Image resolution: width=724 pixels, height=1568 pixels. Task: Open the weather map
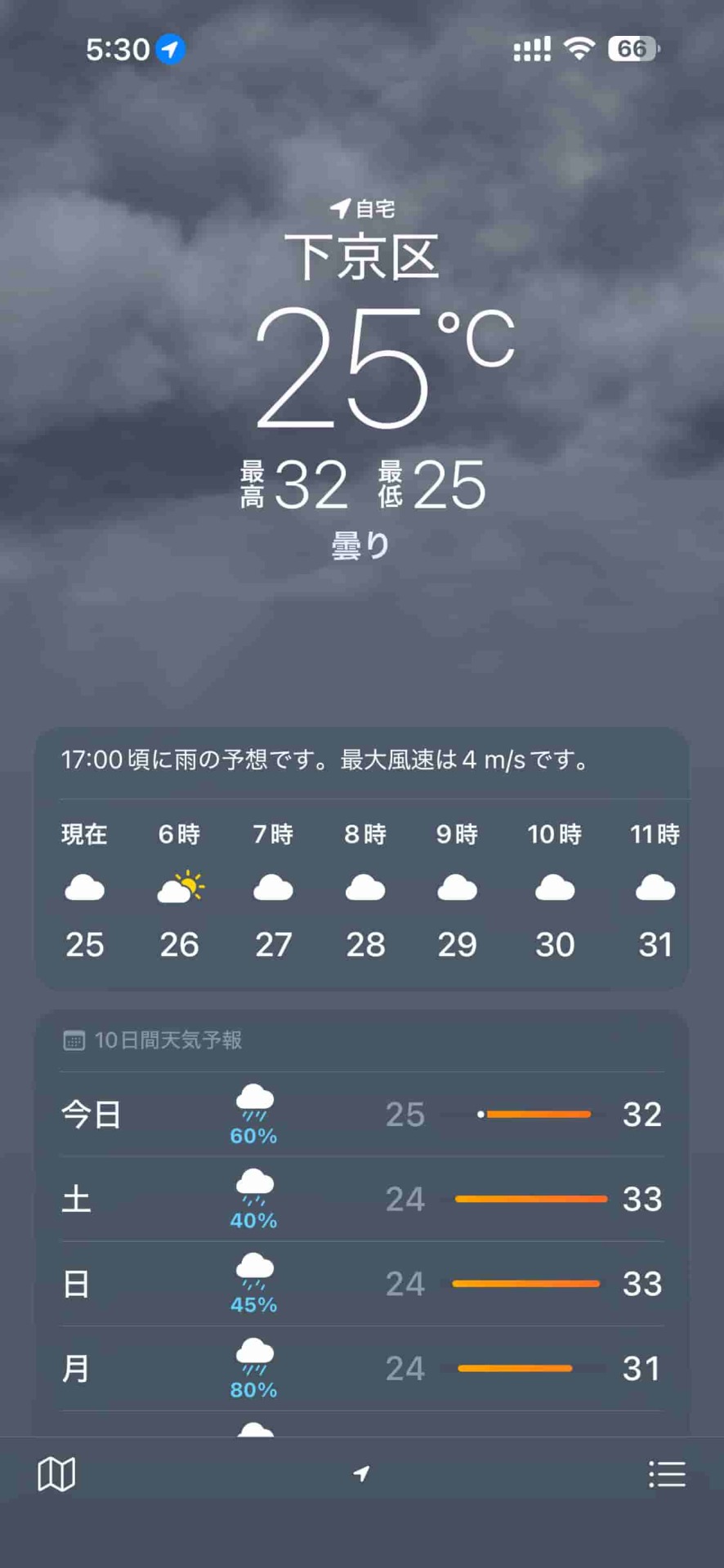(x=56, y=1474)
